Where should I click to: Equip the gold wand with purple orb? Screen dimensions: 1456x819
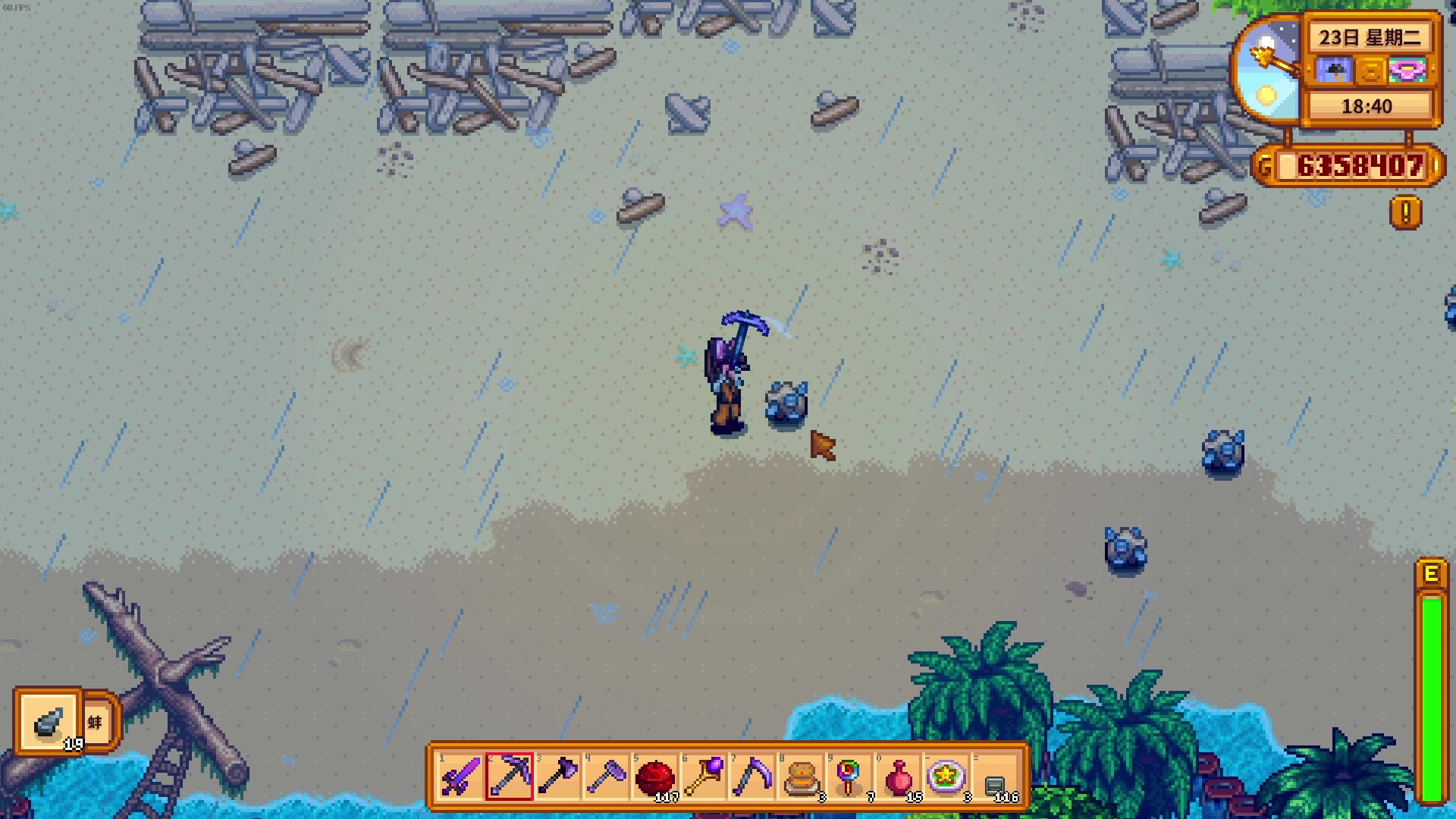[703, 777]
